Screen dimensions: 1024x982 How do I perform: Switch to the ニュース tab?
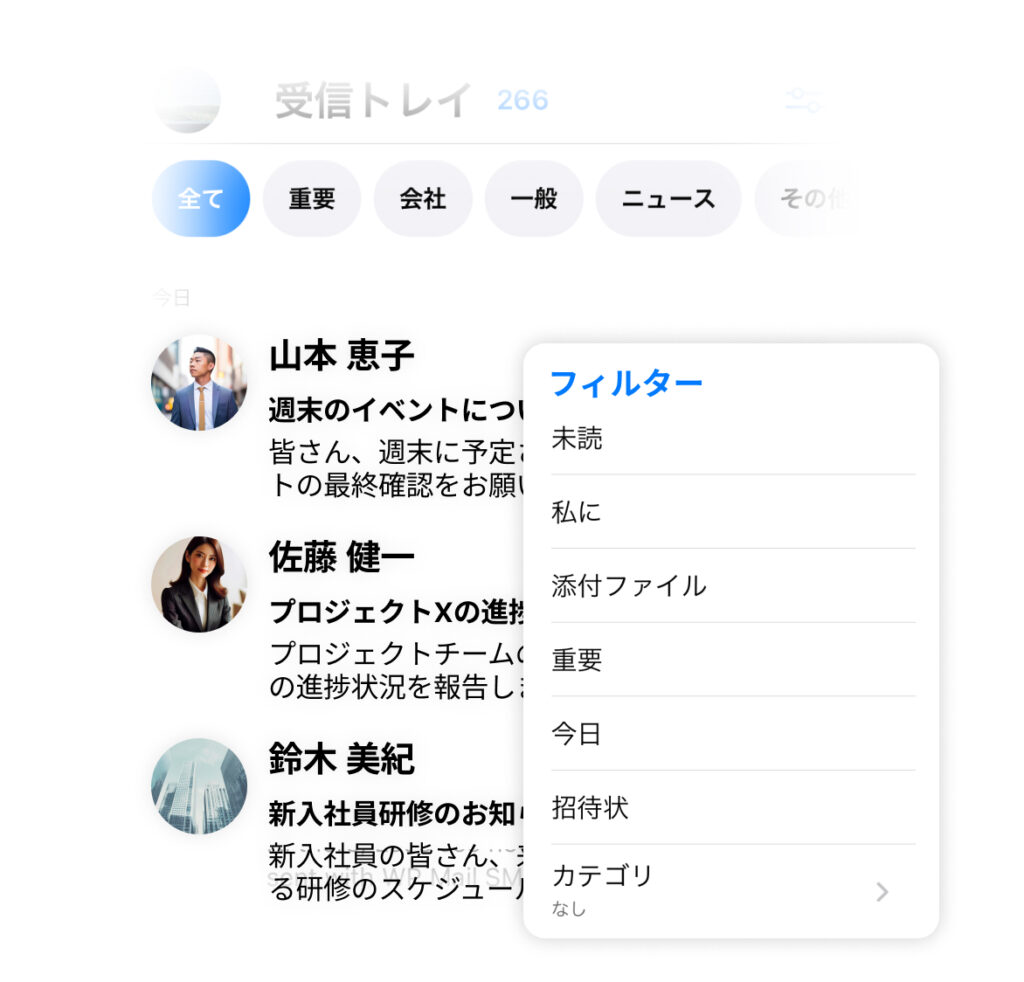[668, 199]
